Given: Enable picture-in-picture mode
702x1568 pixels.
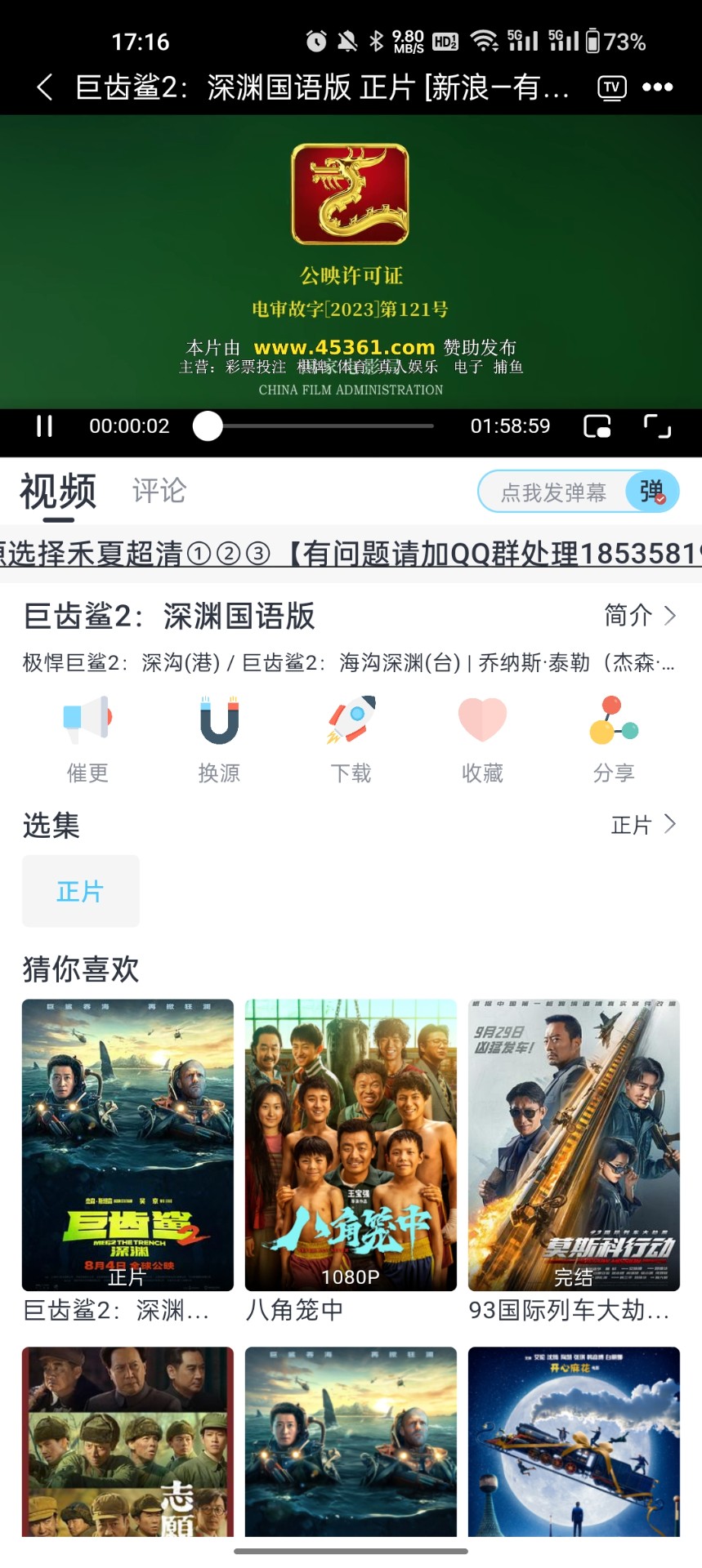Looking at the screenshot, I should coord(597,426).
